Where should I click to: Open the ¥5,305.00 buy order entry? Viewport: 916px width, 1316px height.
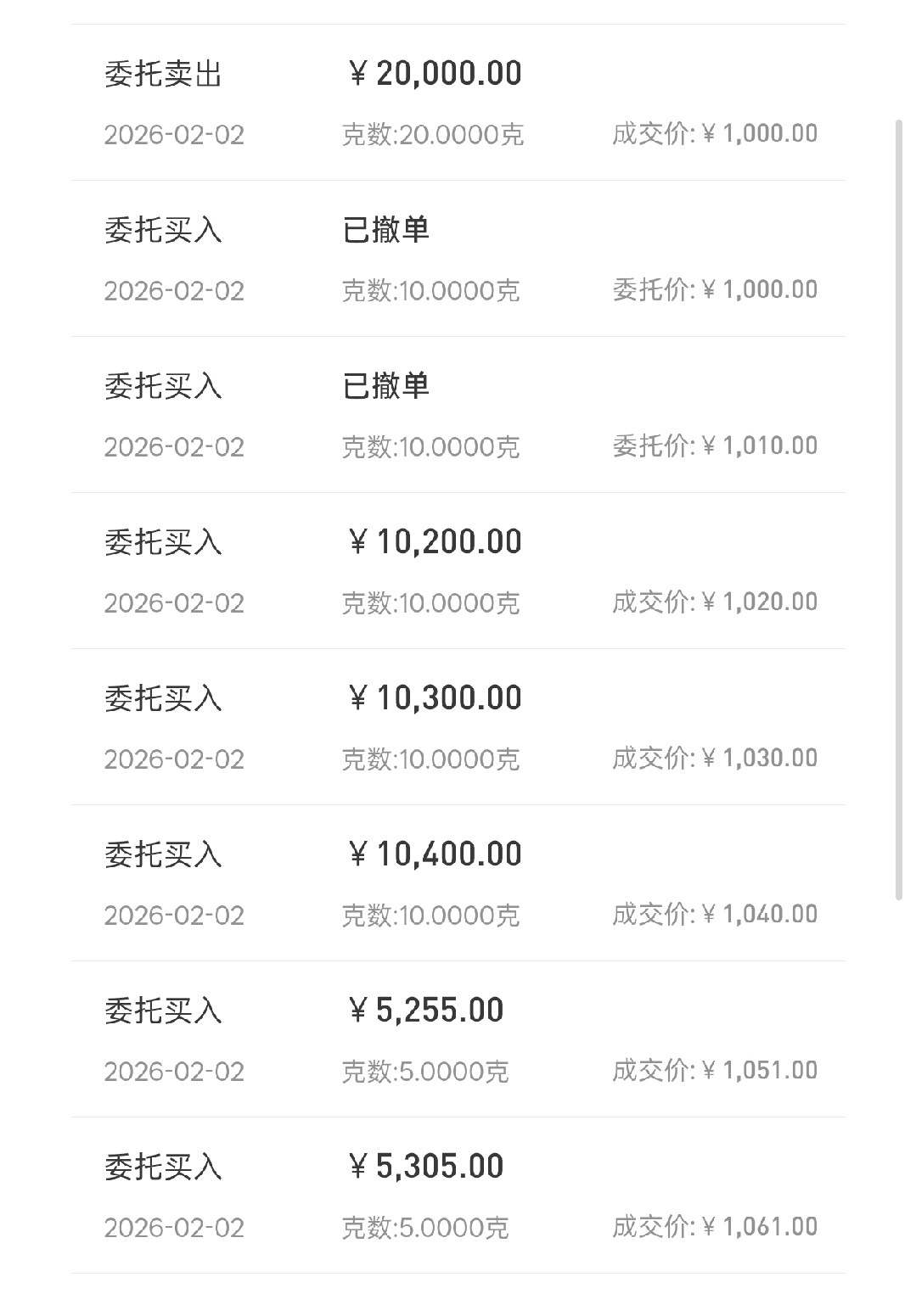(458, 1196)
